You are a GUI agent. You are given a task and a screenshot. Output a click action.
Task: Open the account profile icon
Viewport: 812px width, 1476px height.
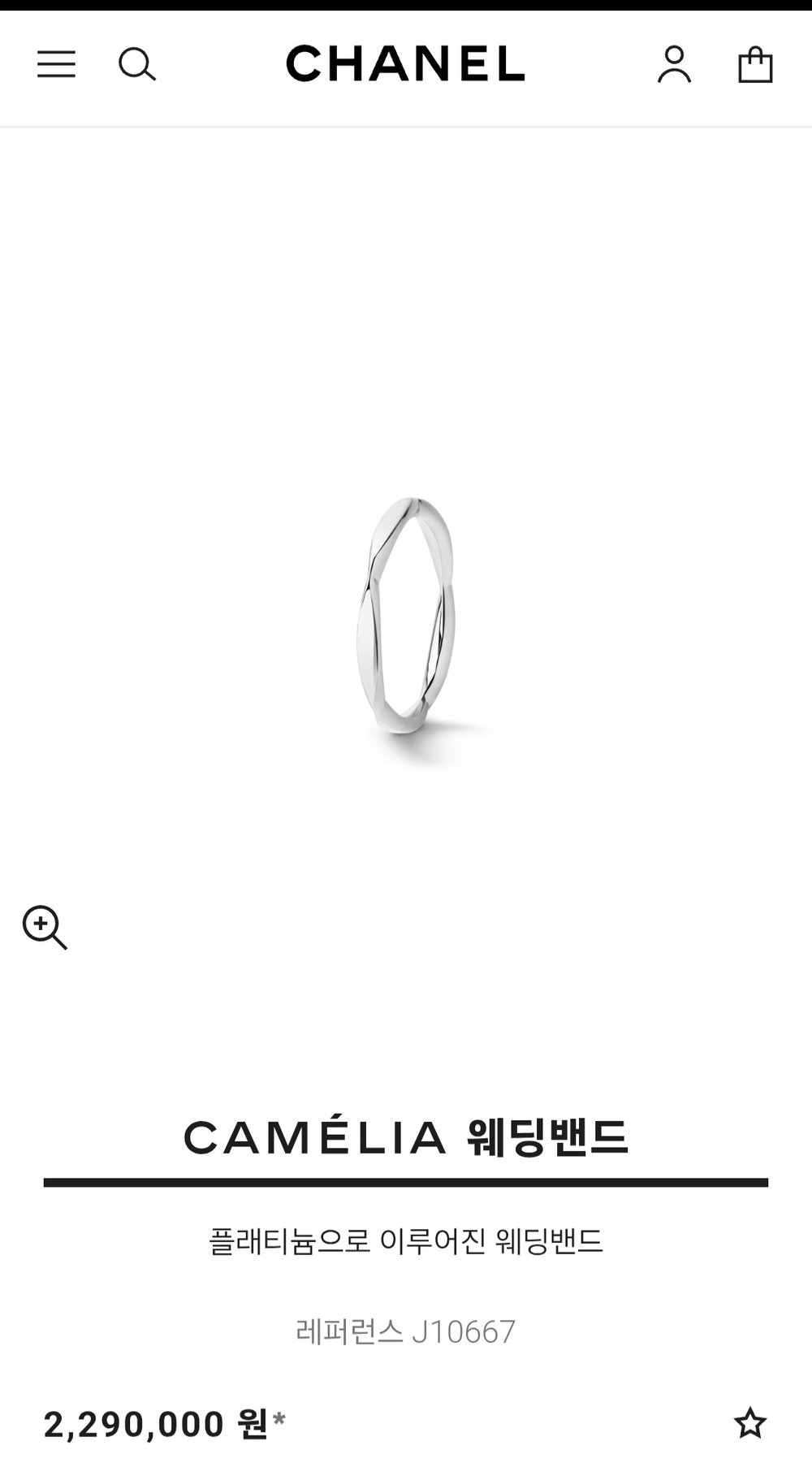(x=674, y=64)
